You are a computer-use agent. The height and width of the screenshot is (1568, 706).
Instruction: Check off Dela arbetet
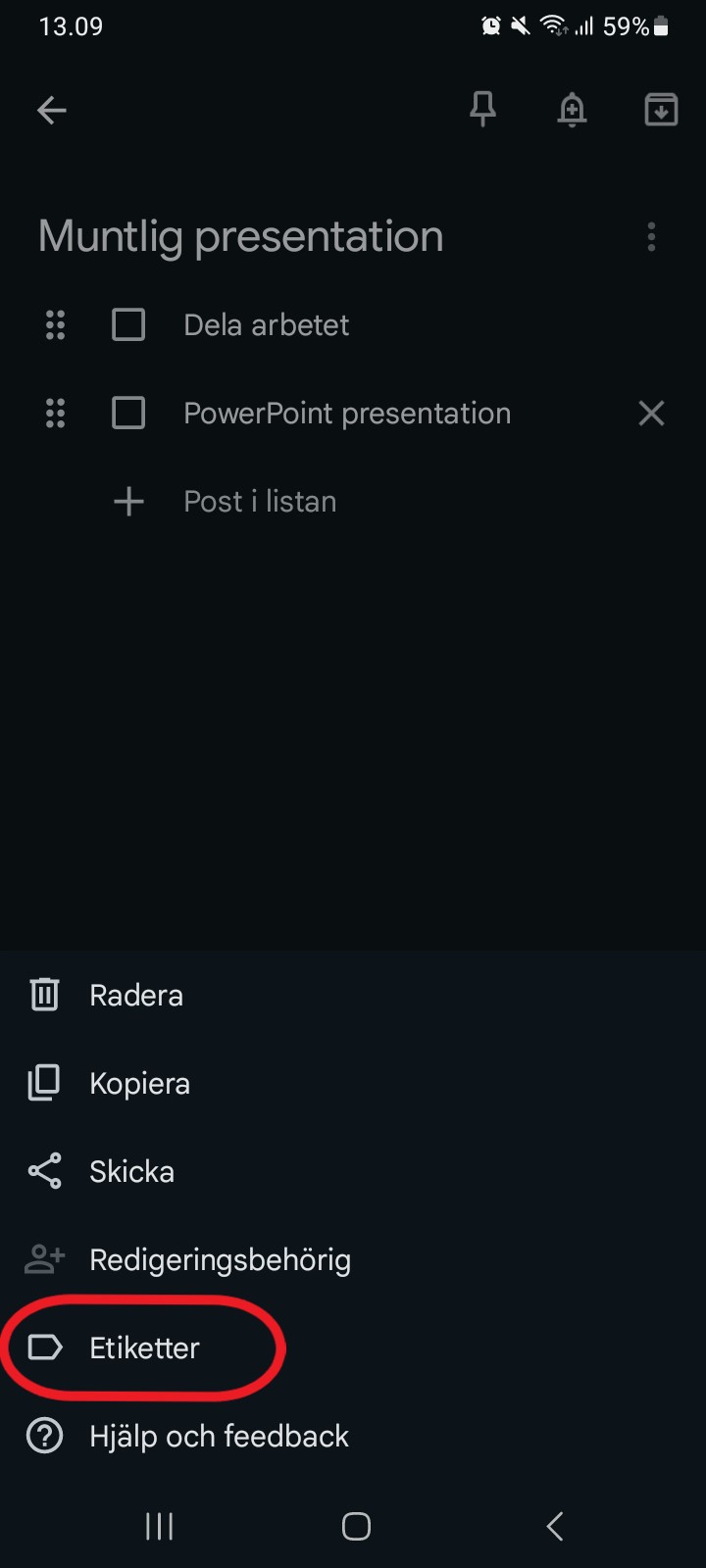pyautogui.click(x=128, y=324)
